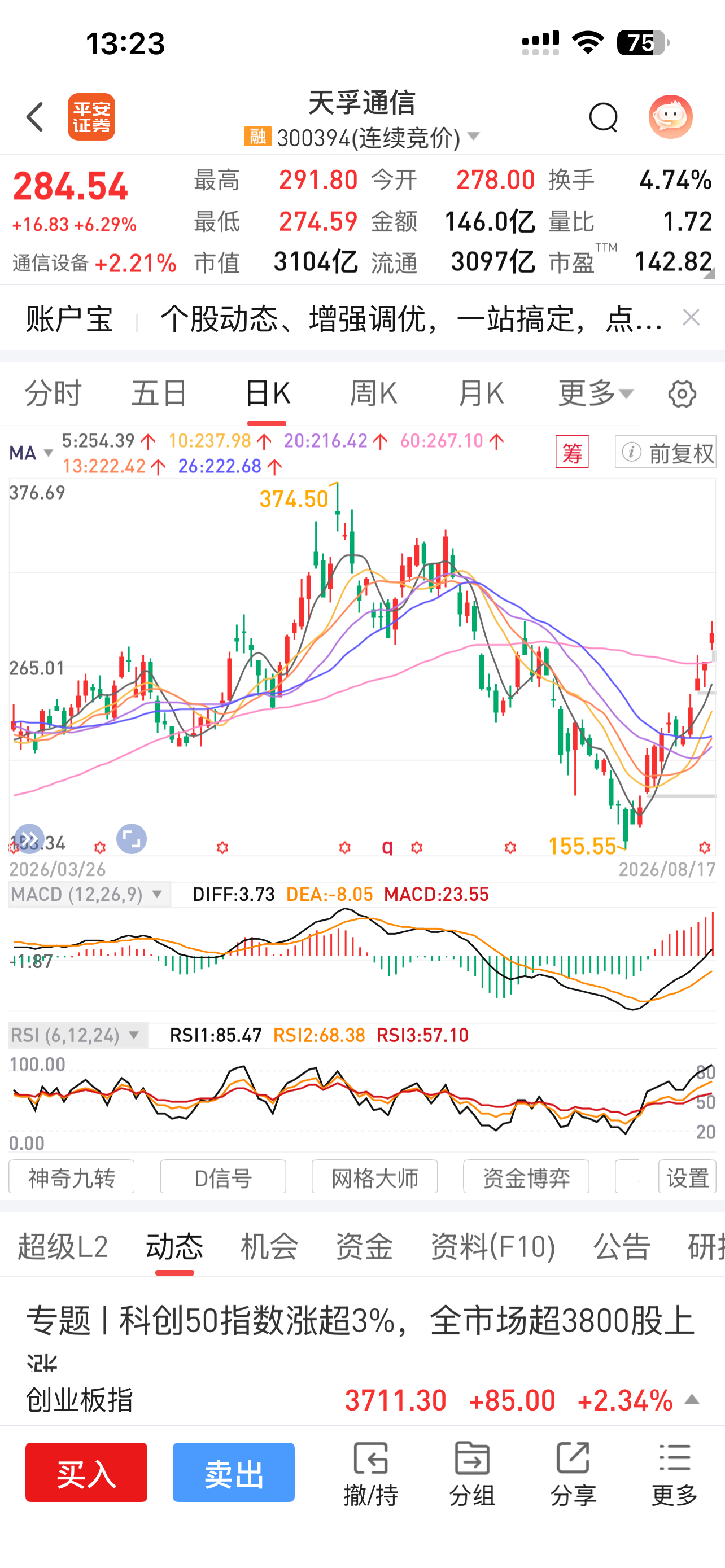Image resolution: width=725 pixels, height=1568 pixels.
Task: Tap the blue 卖出 button
Action: [x=234, y=1473]
